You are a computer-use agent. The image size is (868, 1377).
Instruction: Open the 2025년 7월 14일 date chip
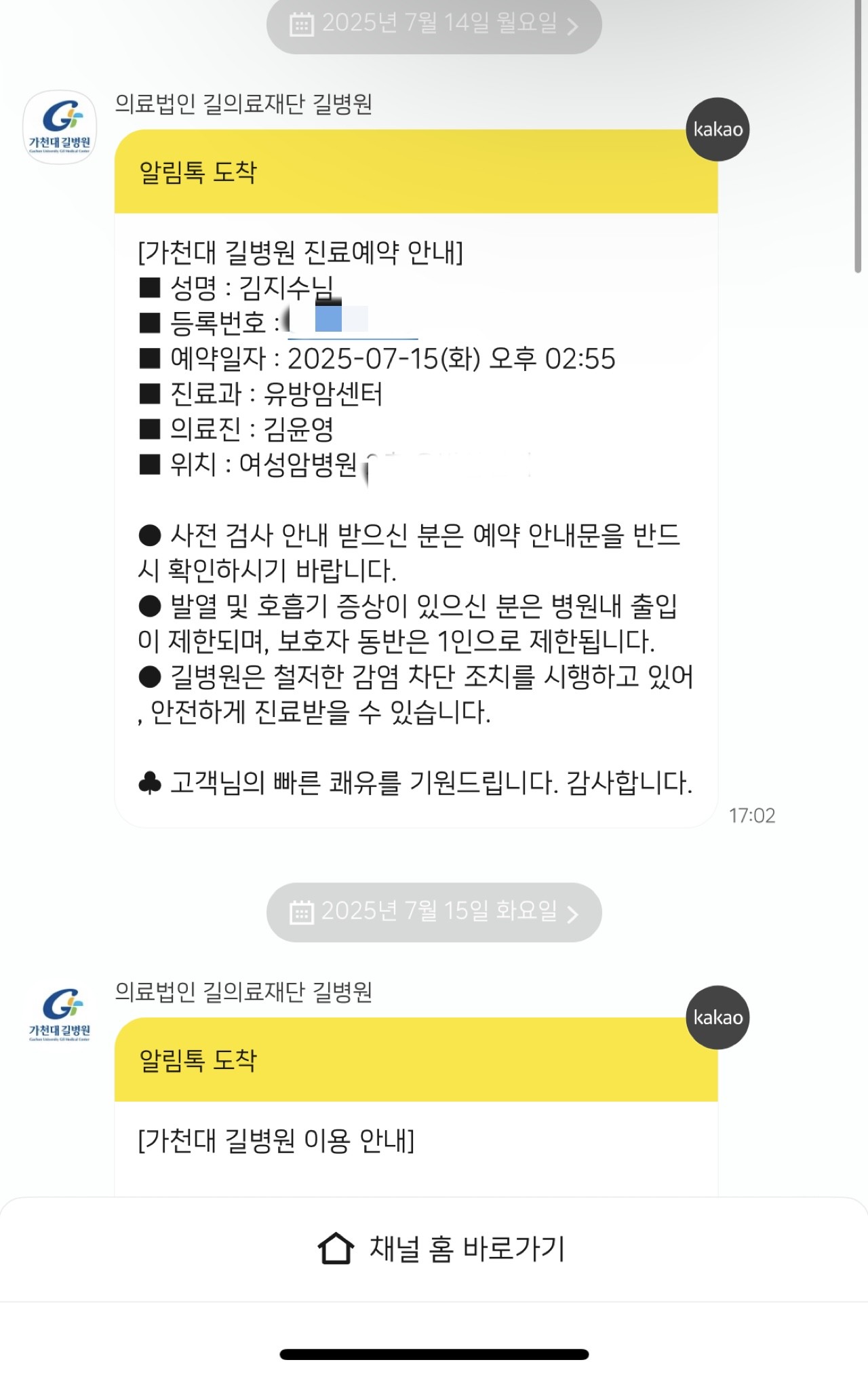(x=434, y=24)
